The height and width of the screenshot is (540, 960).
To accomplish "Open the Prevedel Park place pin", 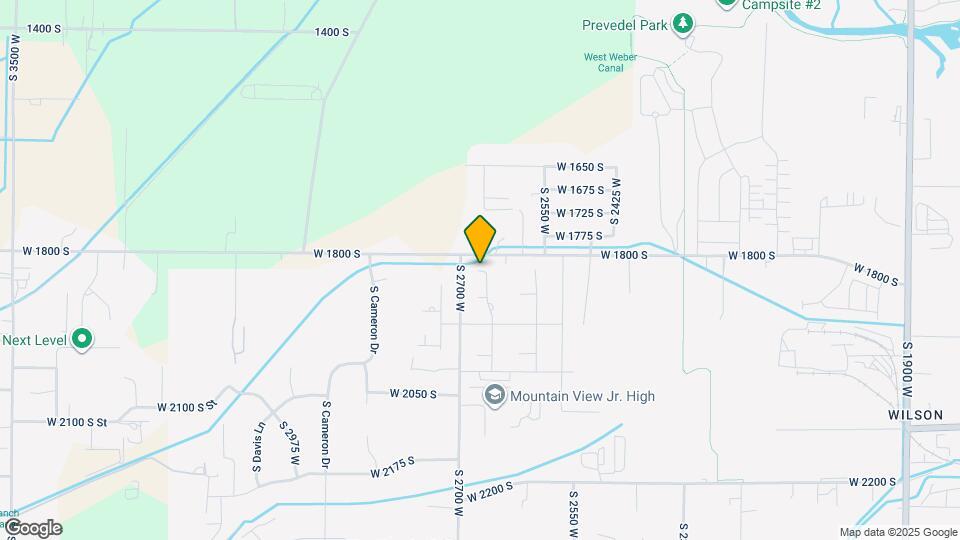I will coord(683,23).
